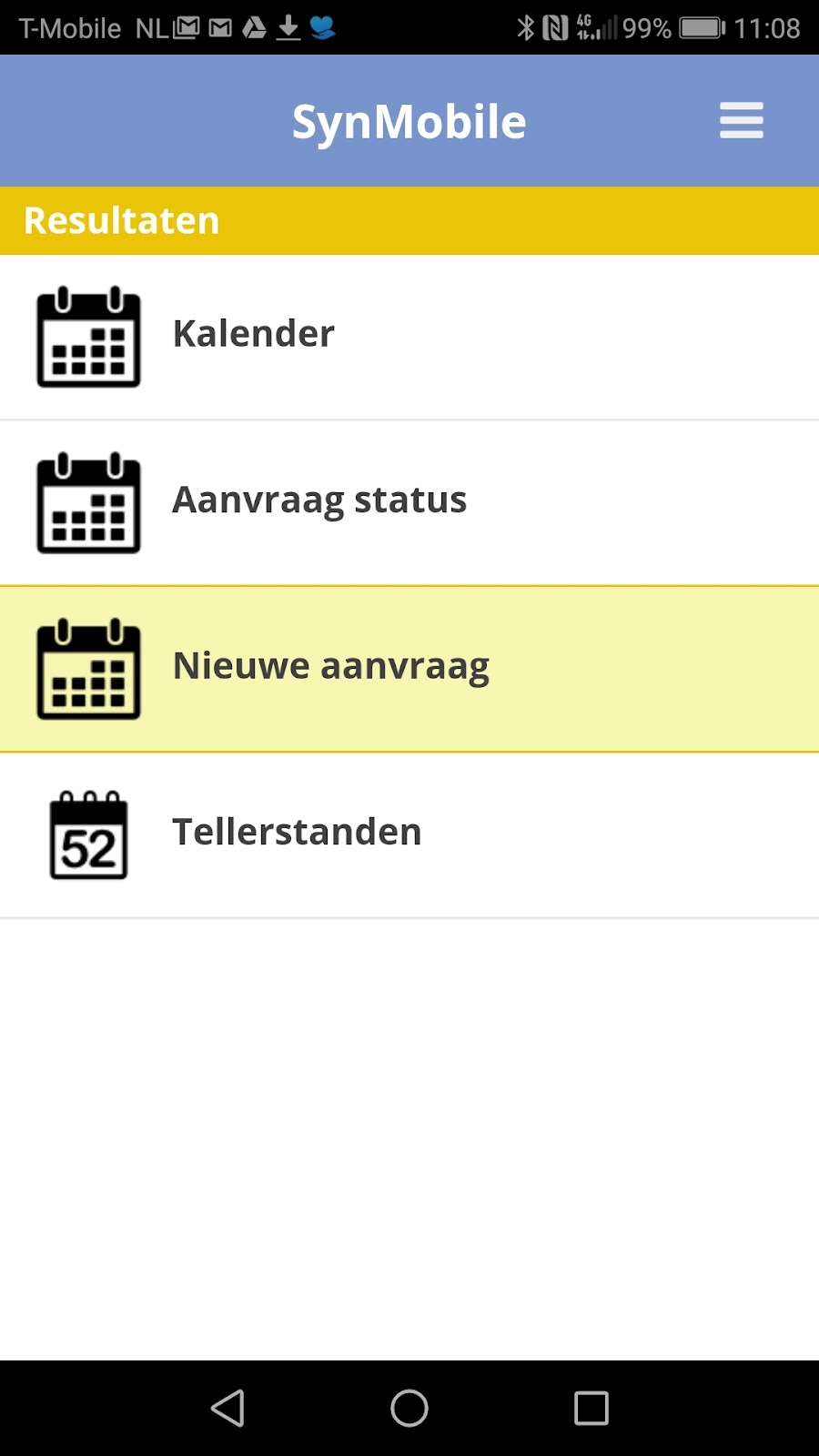This screenshot has width=819, height=1456.
Task: Tap the system back button
Action: point(227,1408)
